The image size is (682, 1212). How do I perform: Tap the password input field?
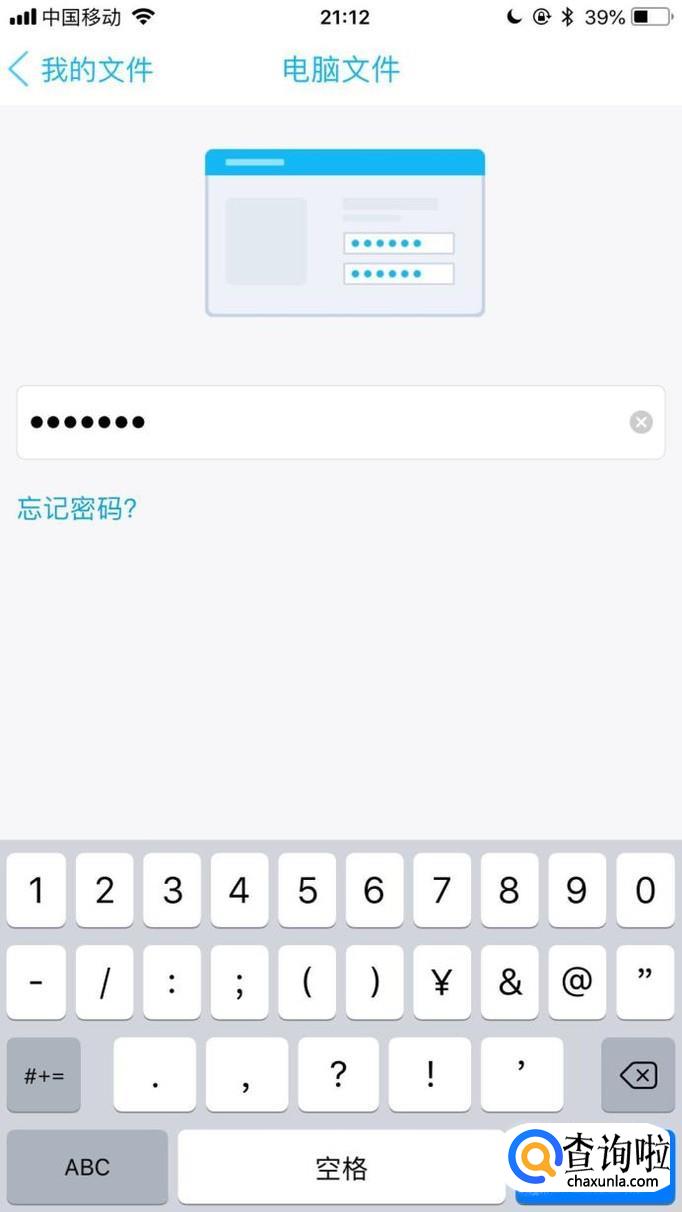pos(341,422)
